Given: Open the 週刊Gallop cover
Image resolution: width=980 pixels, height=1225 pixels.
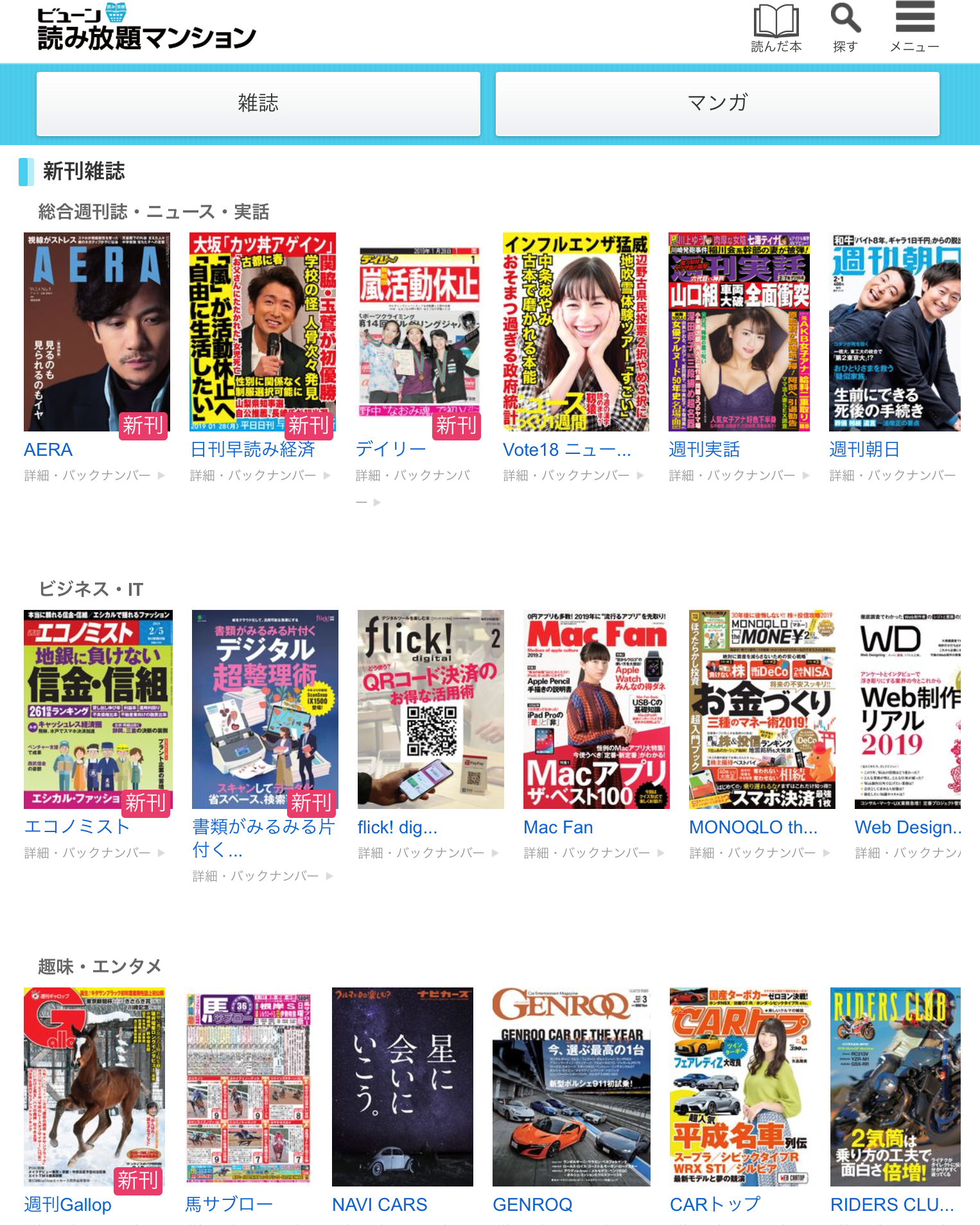Looking at the screenshot, I should point(94,1086).
